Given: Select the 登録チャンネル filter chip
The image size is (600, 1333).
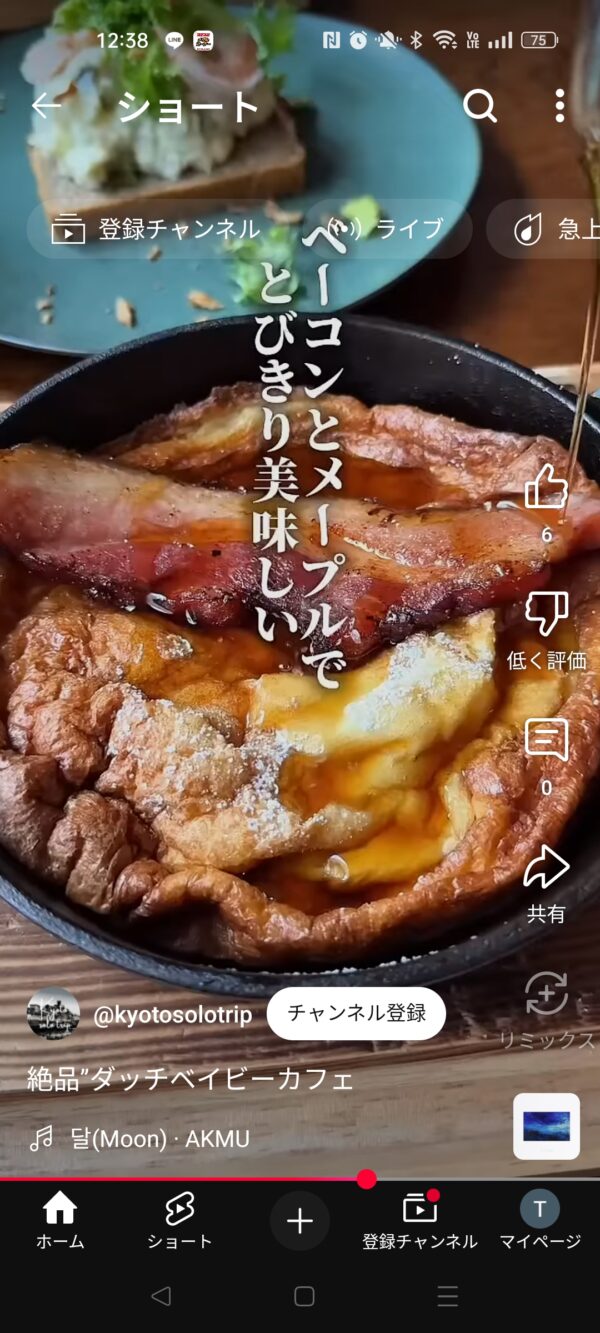Looking at the screenshot, I should click(158, 229).
